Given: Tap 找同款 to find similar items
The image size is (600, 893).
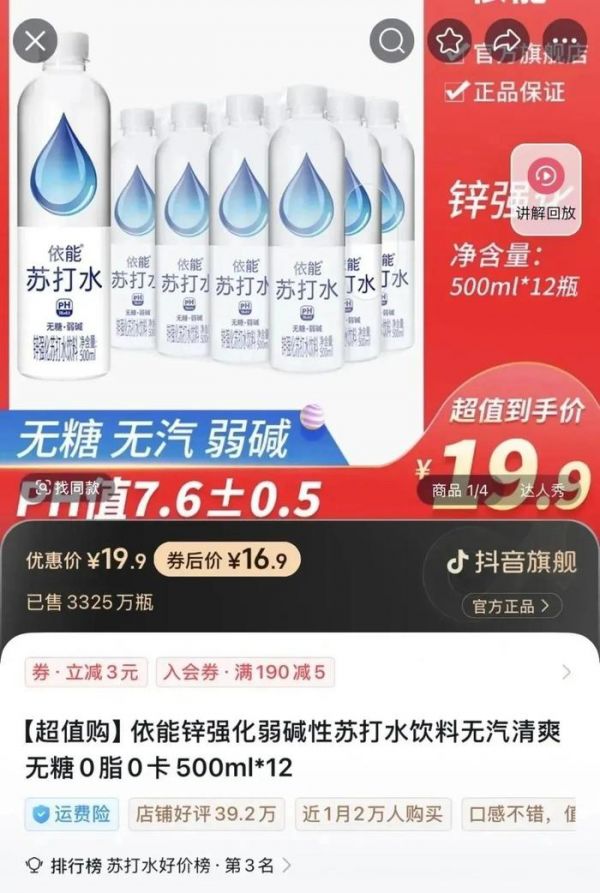Looking at the screenshot, I should point(69,487).
